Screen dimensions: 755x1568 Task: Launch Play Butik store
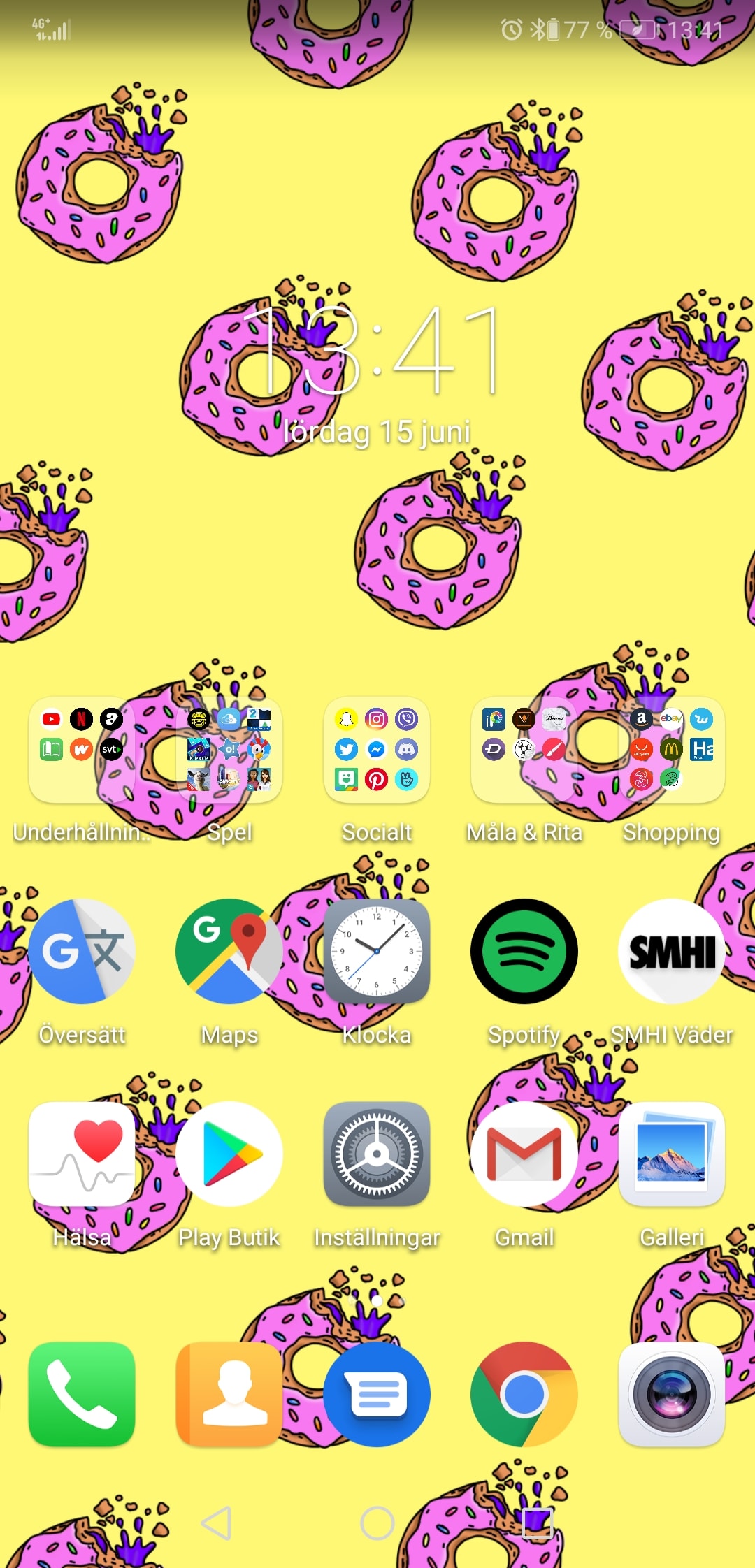[229, 1154]
